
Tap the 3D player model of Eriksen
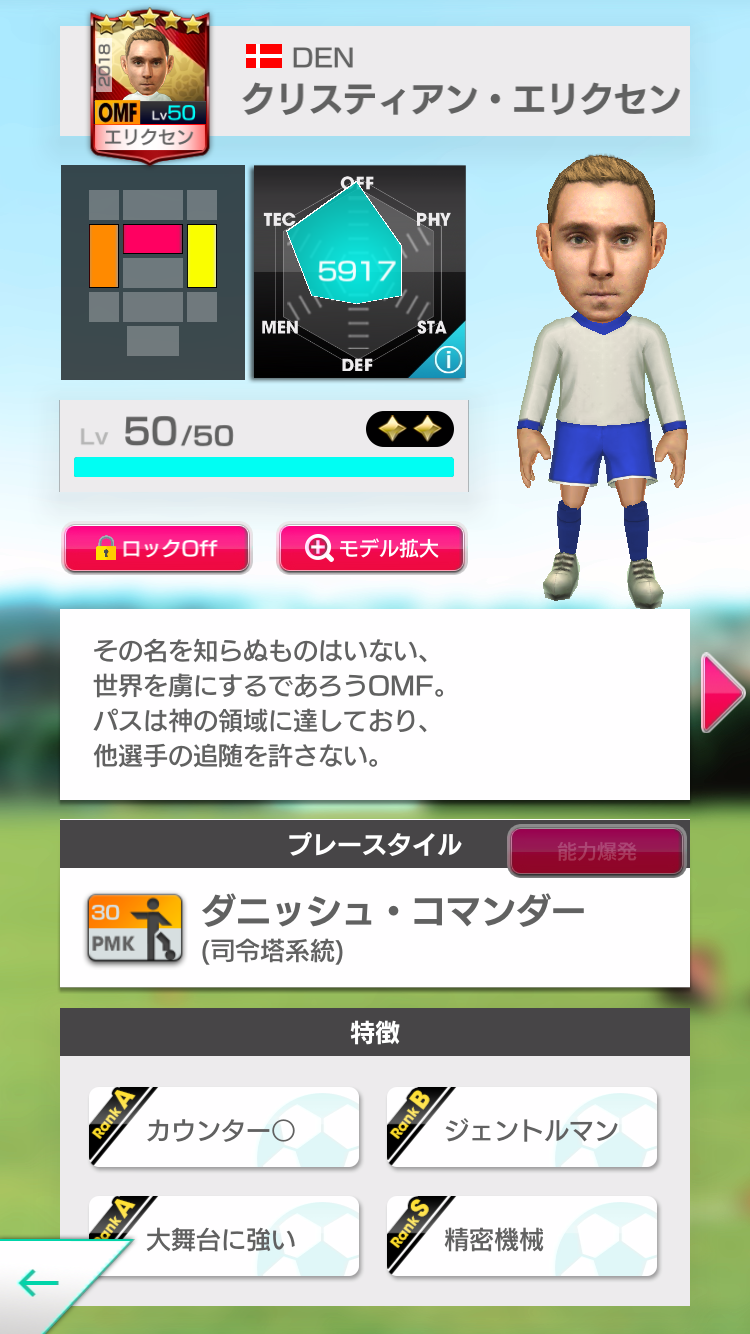click(600, 380)
